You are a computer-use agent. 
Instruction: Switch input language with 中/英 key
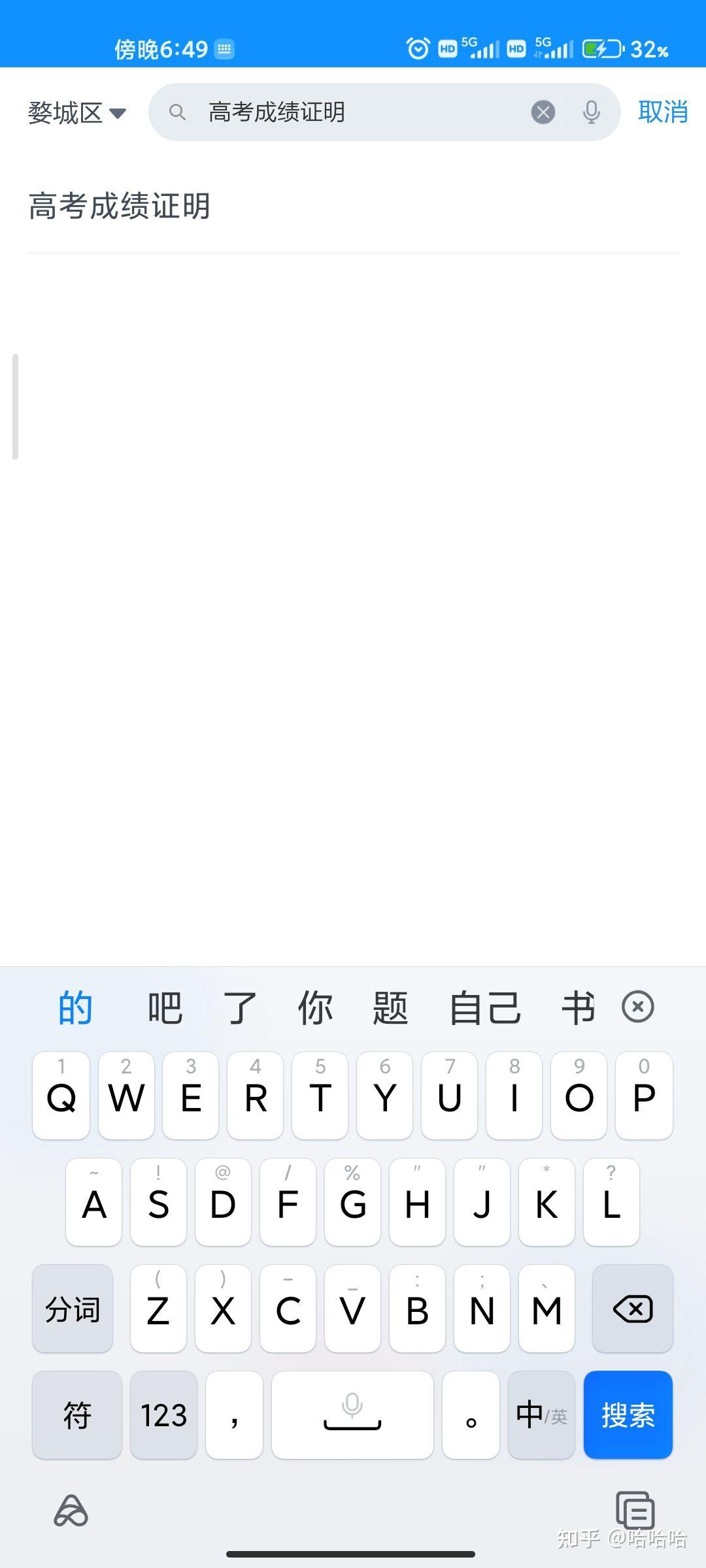pyautogui.click(x=541, y=1414)
